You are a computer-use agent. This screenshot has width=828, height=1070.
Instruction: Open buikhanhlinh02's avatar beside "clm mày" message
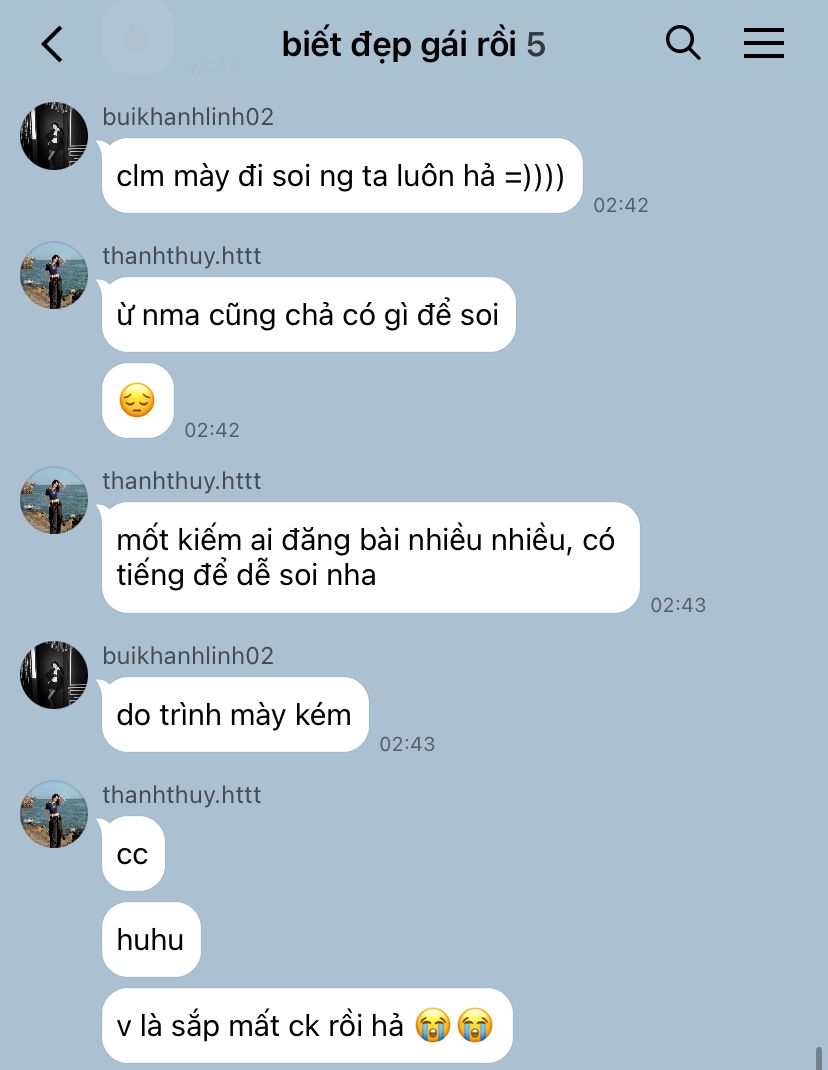click(x=54, y=135)
